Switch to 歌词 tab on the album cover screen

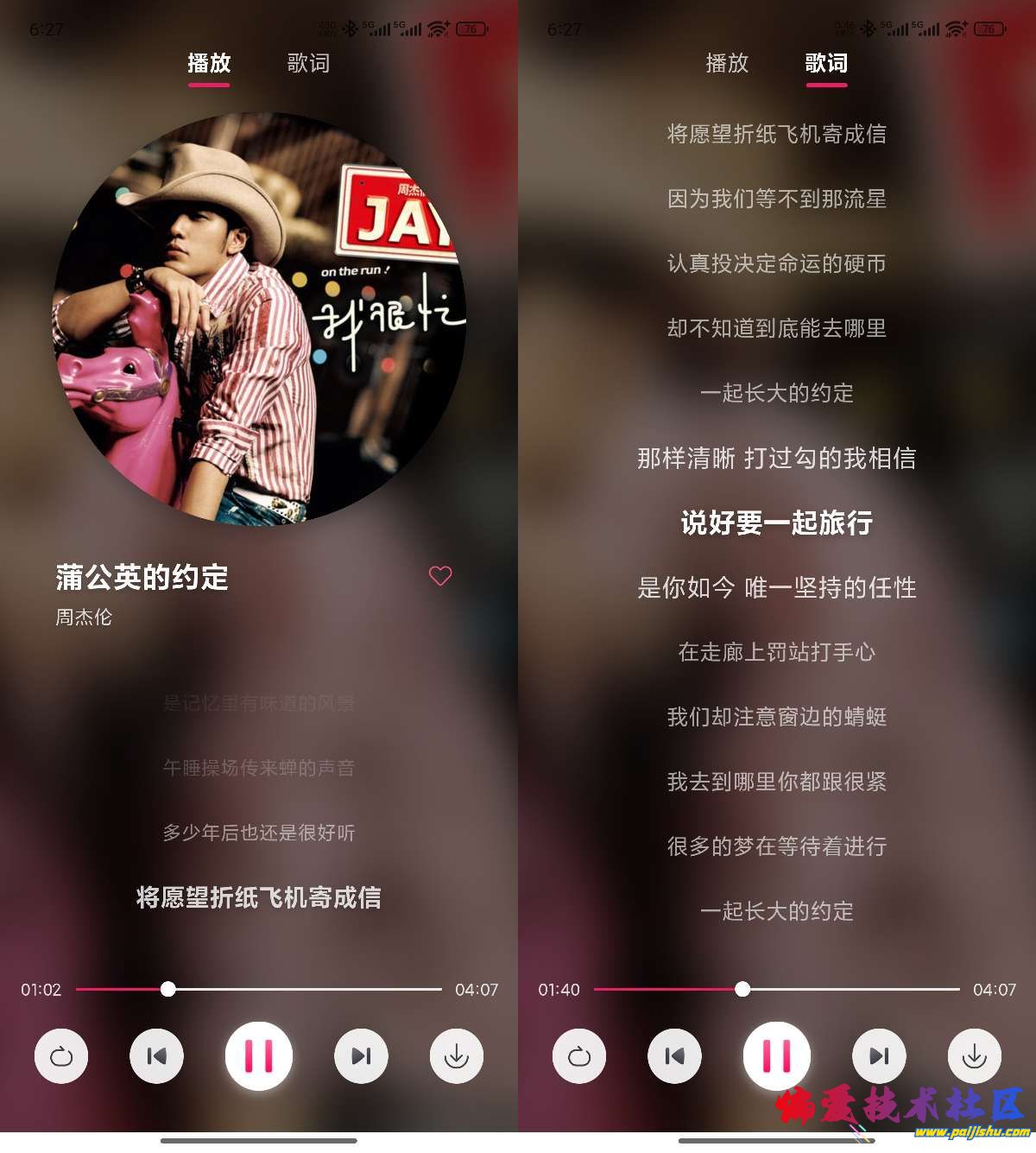click(x=308, y=63)
